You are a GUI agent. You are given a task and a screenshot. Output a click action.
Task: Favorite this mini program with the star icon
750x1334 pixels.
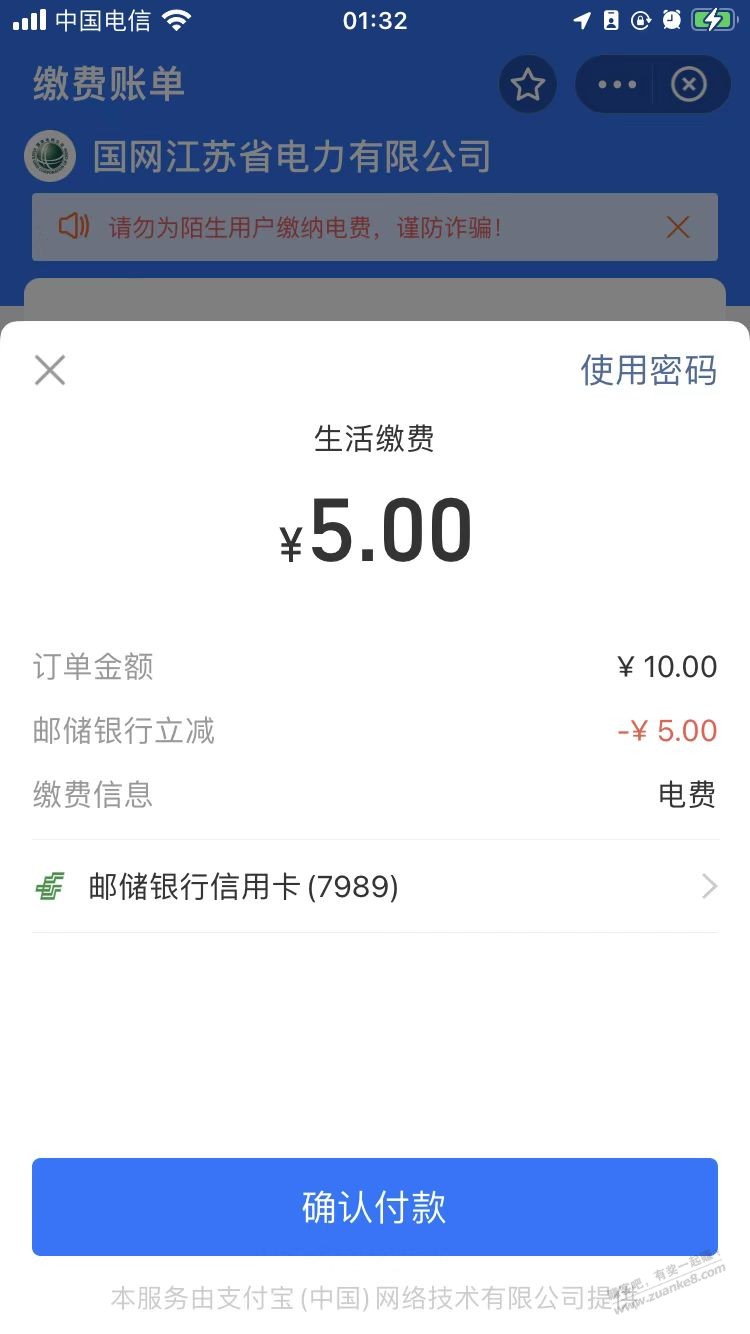[x=528, y=85]
